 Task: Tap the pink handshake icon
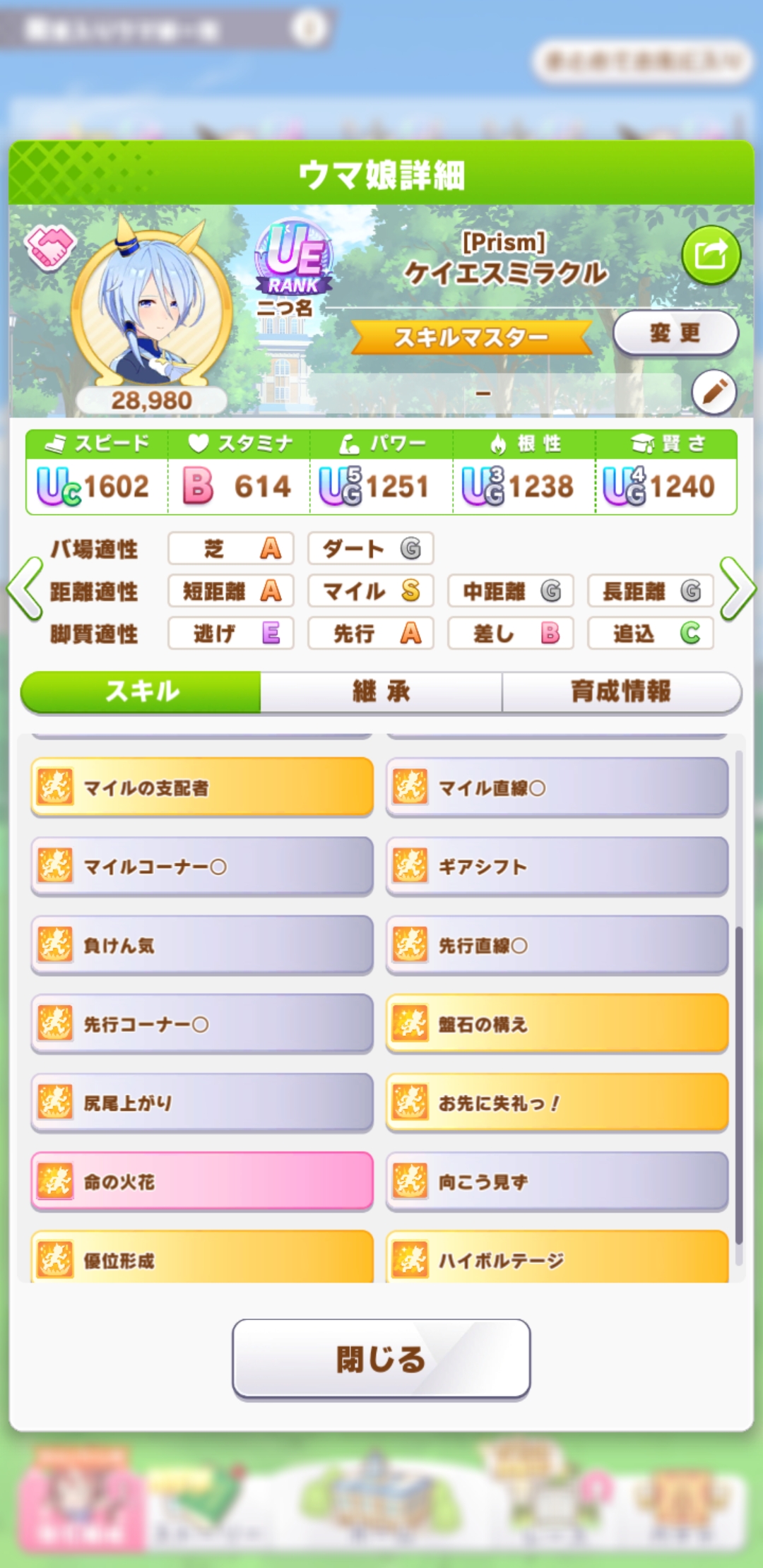point(49,248)
